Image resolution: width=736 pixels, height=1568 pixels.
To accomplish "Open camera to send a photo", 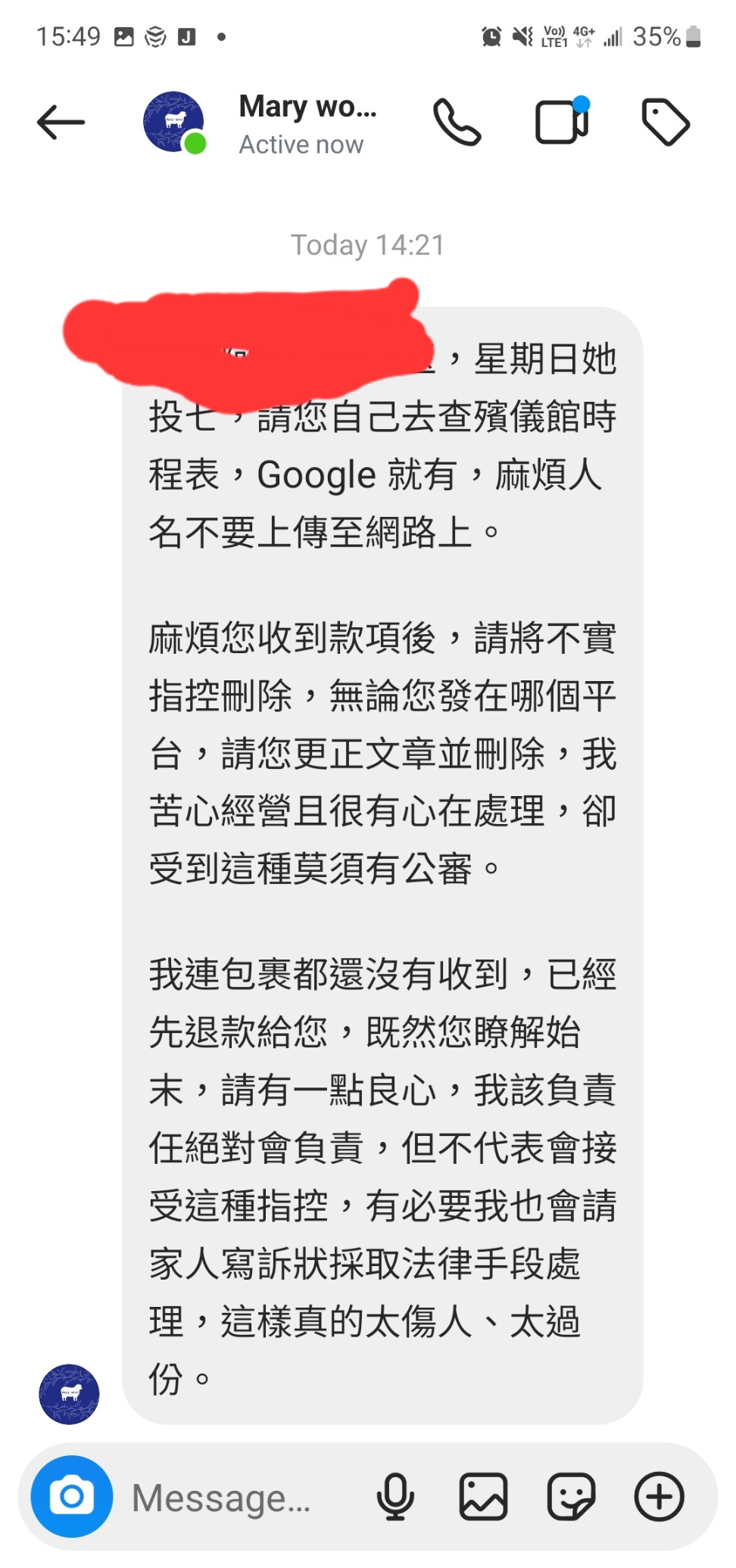I will click(72, 1496).
